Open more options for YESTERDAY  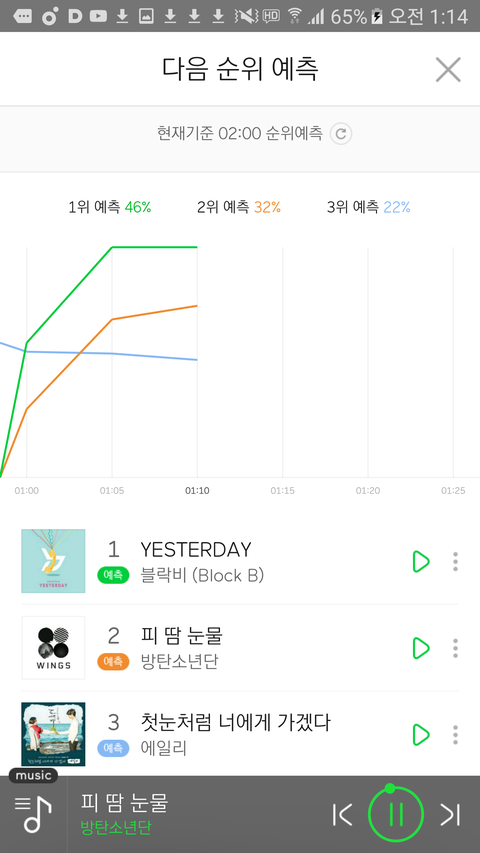click(456, 561)
